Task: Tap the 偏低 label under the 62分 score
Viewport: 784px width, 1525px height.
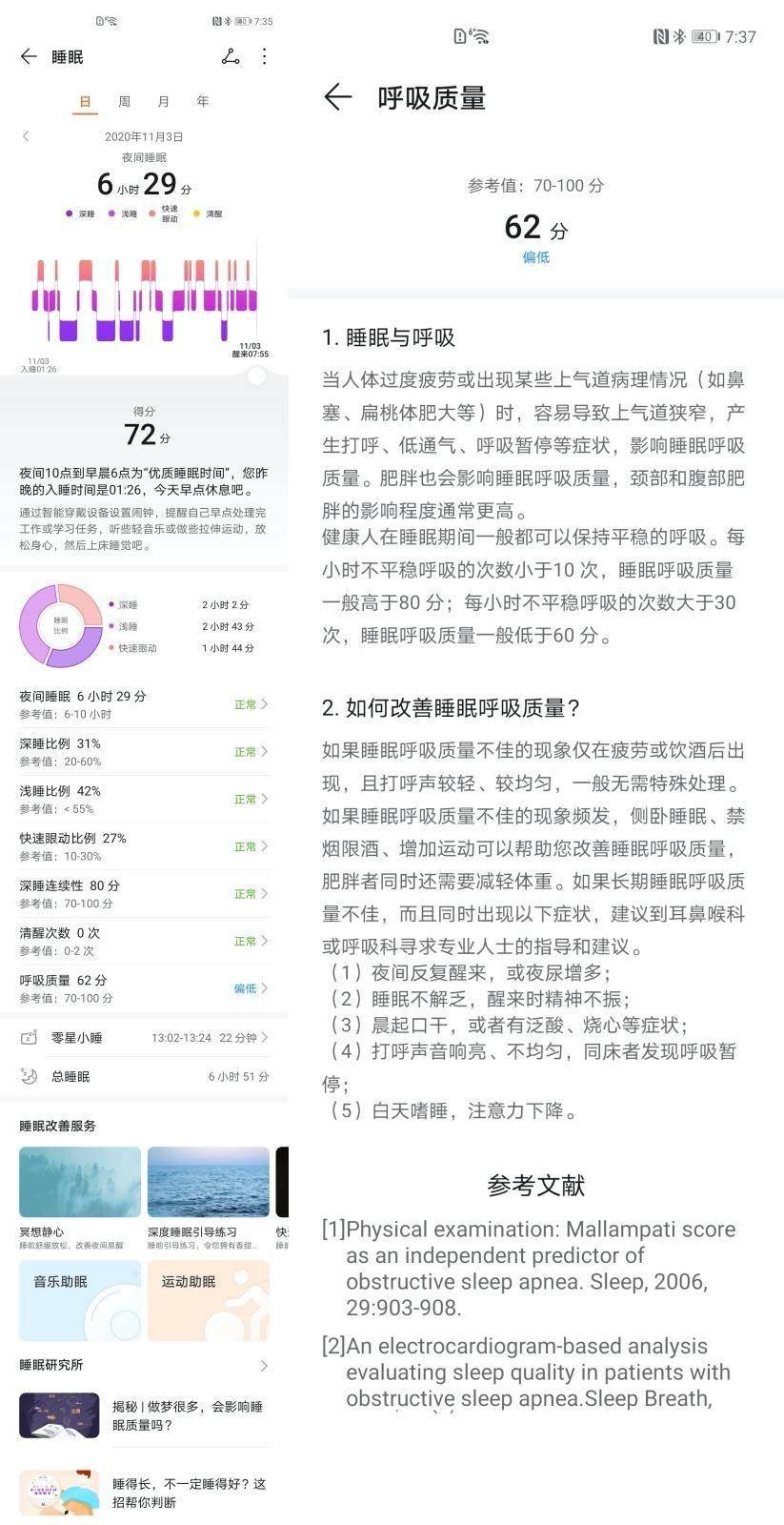Action: (536, 257)
